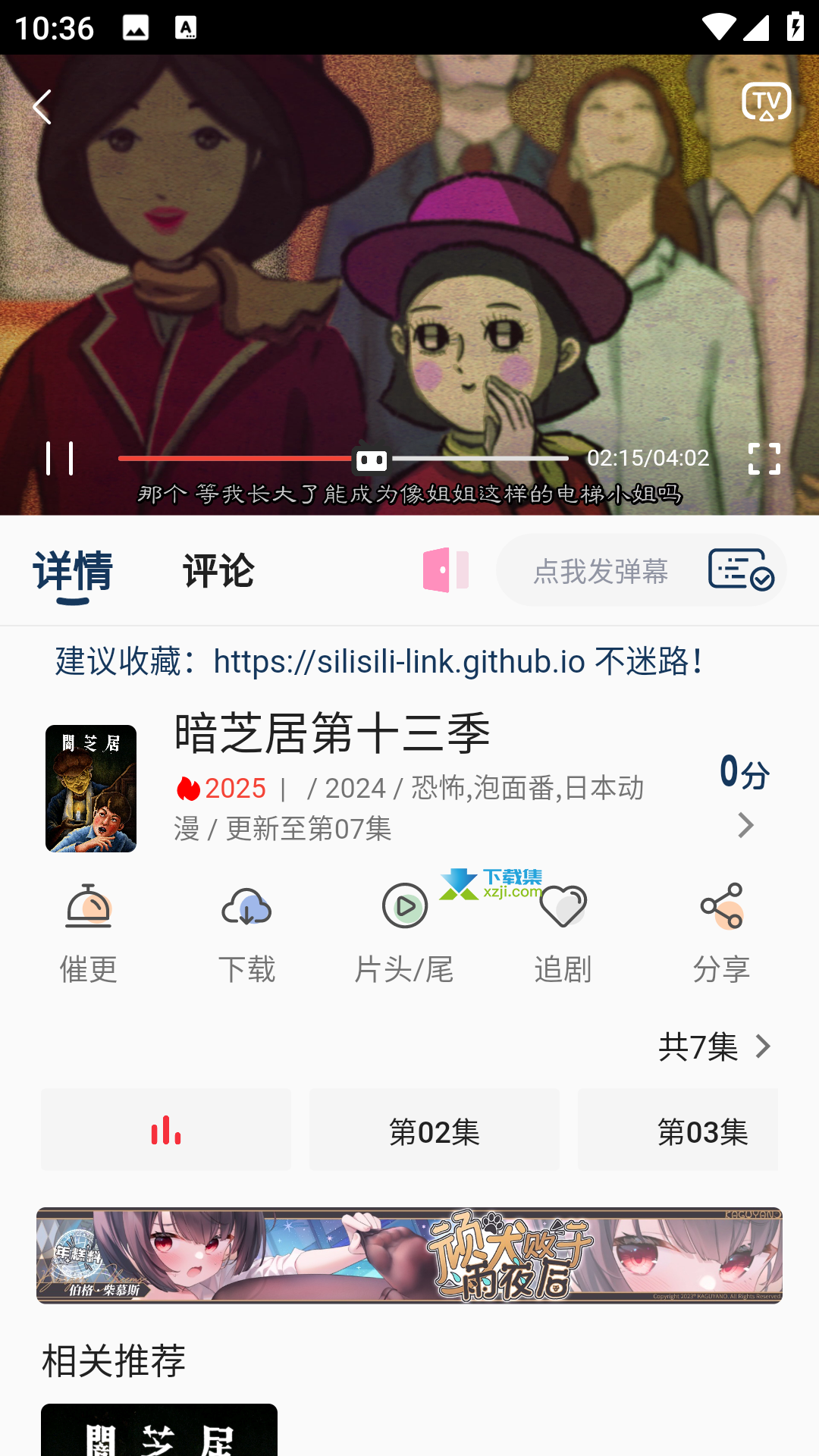
Task: Open the silisili-link.github.io link
Action: pyautogui.click(x=399, y=661)
